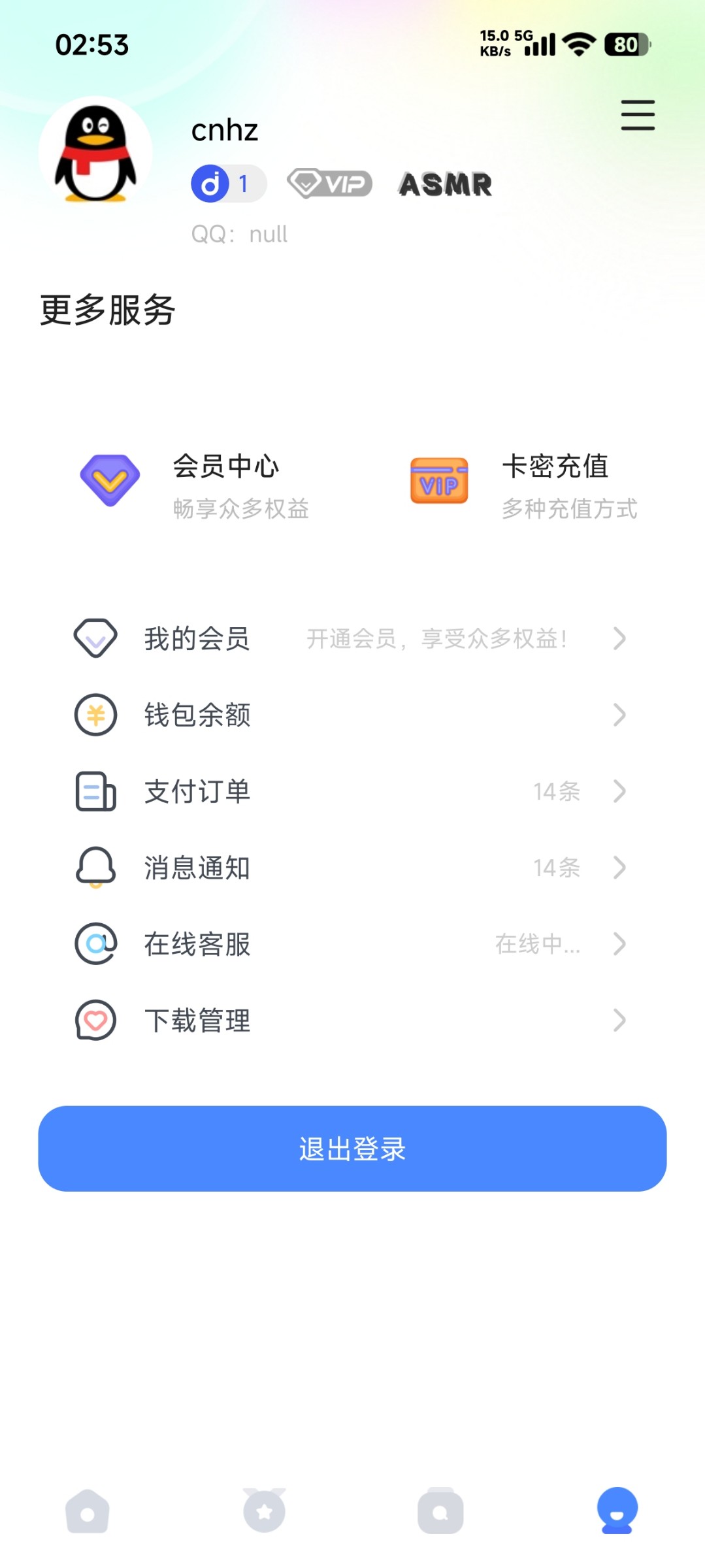Tap the gray VIP badge under cnhz

tap(331, 184)
